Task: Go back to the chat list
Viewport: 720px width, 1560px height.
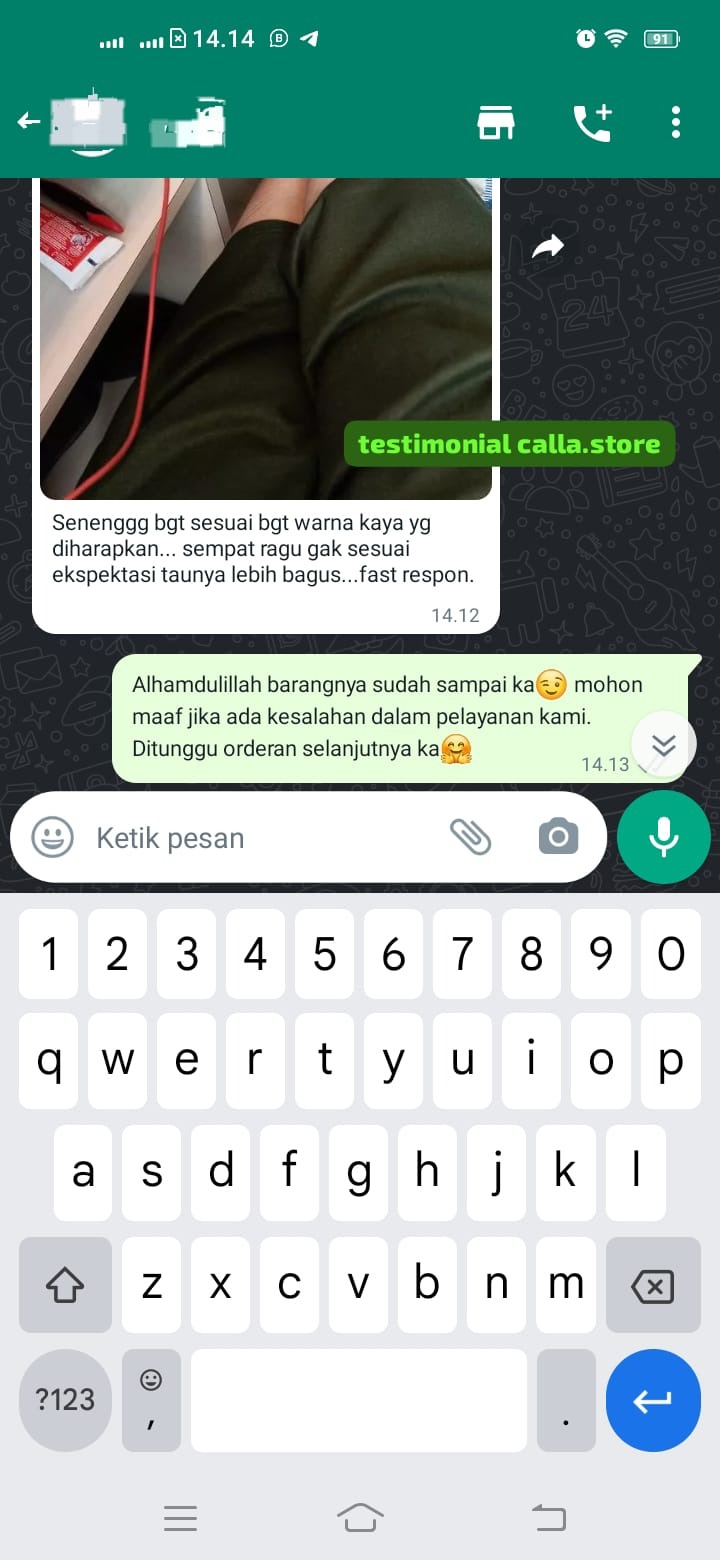Action: [29, 122]
